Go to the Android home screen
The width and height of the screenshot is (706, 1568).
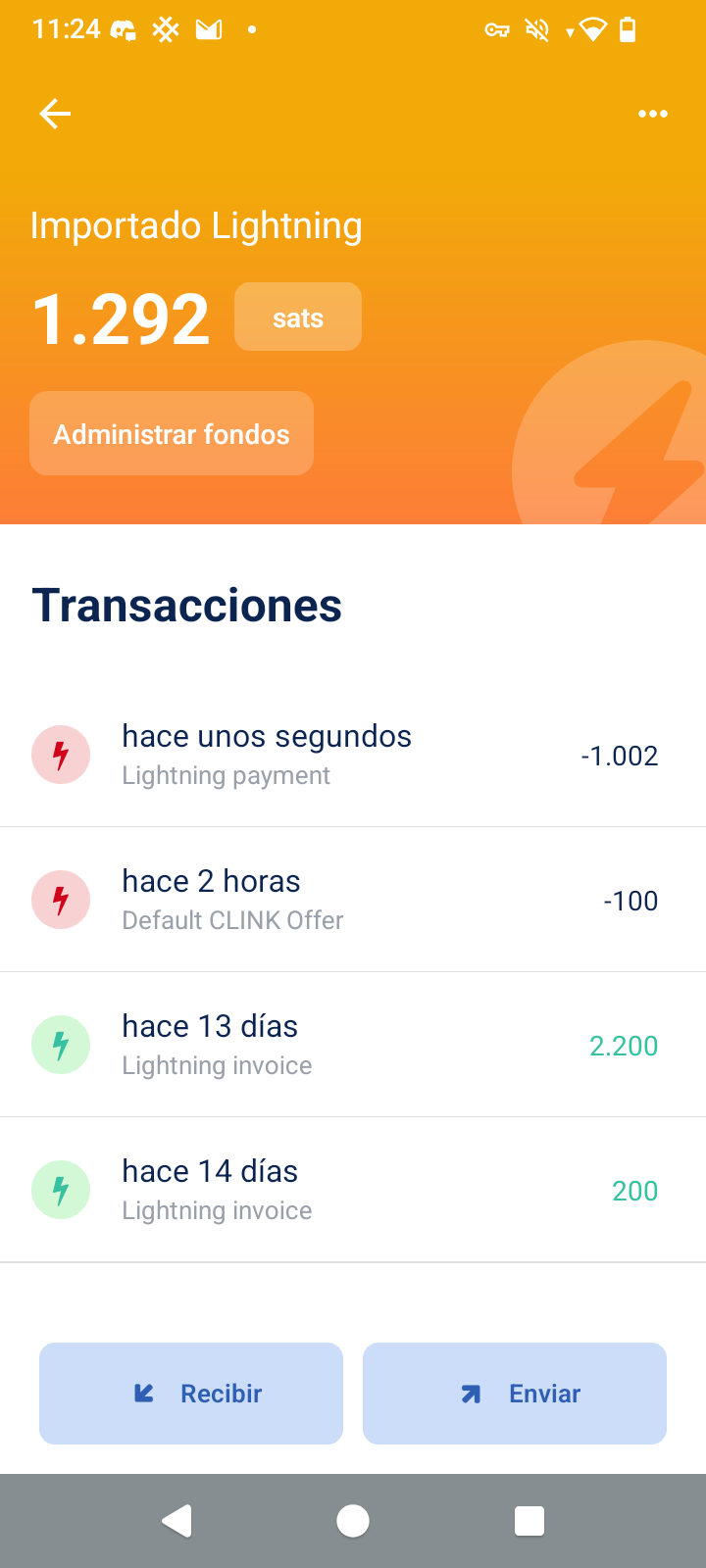coord(353,1521)
